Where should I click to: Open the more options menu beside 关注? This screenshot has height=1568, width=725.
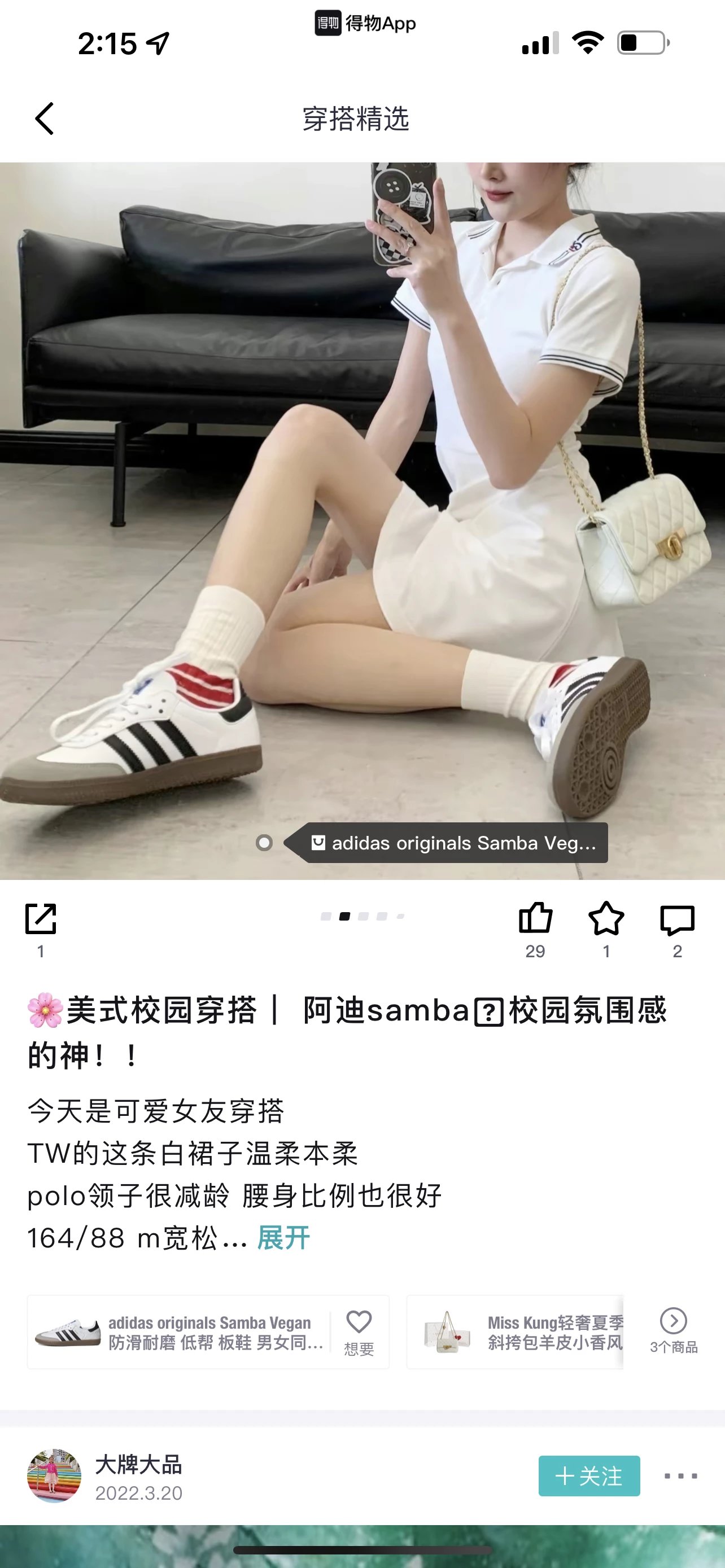point(680,1475)
